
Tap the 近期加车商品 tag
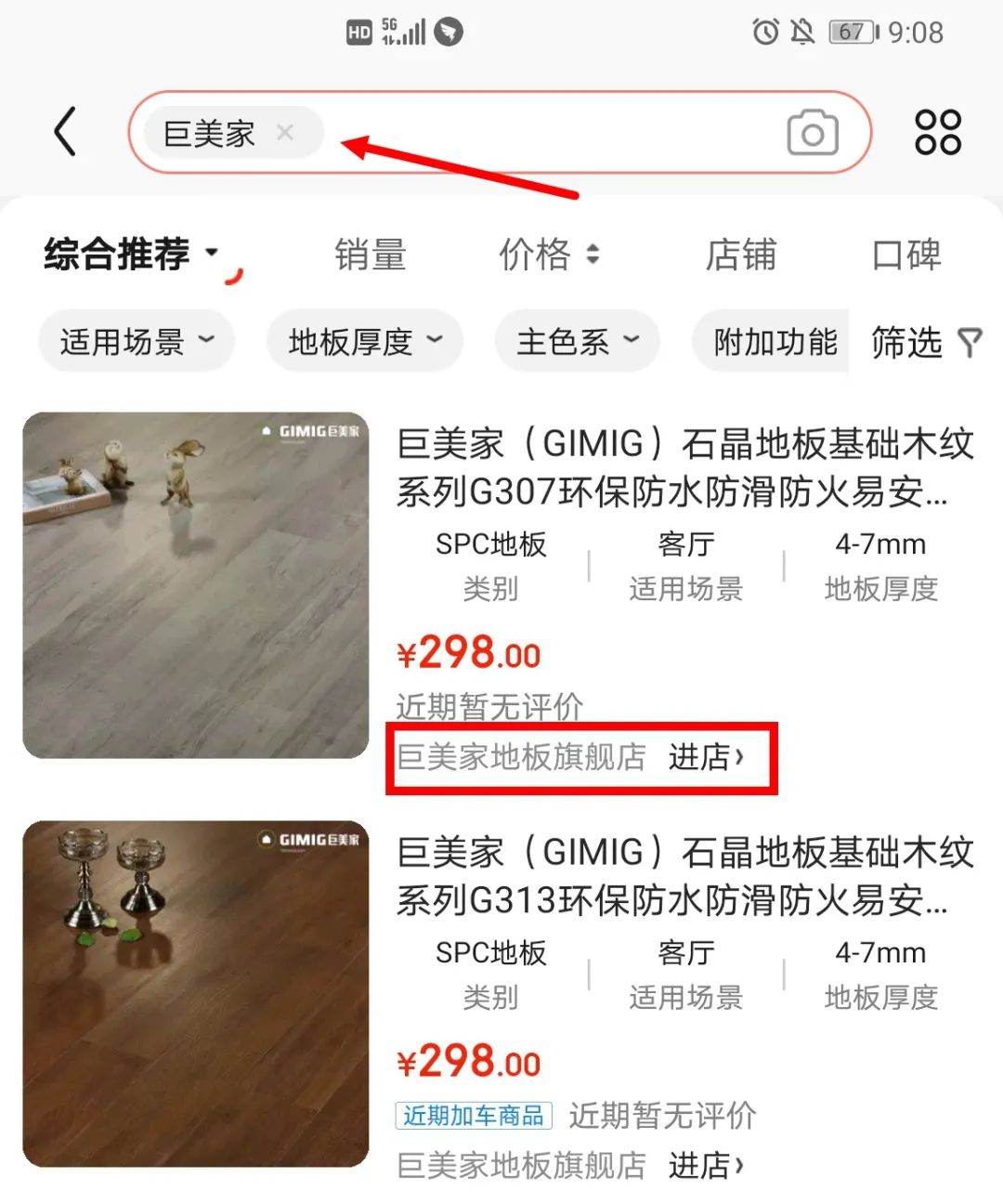coord(475,1117)
